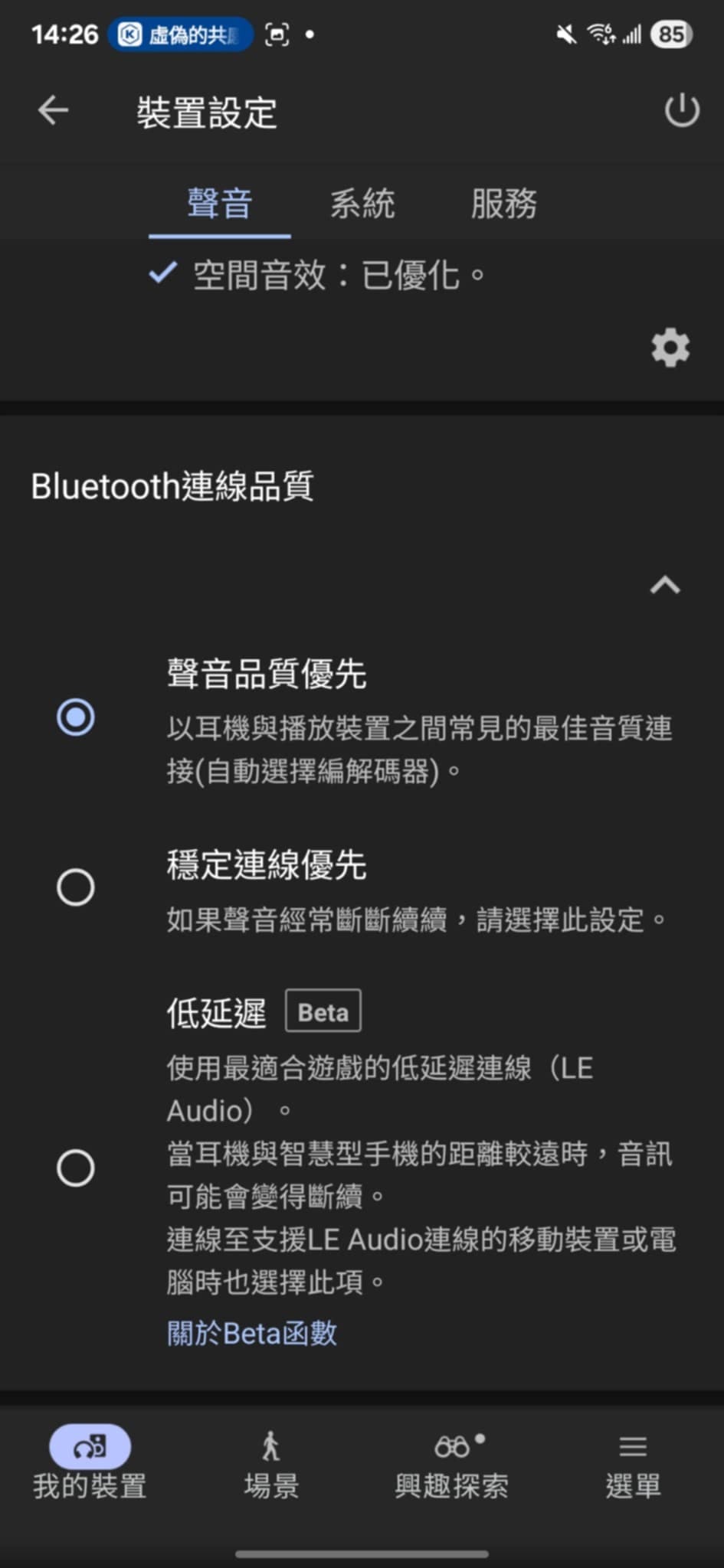Viewport: 724px width, 1568px height.
Task: Collapse the Bluetooth連線品質 section
Action: pyautogui.click(x=665, y=586)
